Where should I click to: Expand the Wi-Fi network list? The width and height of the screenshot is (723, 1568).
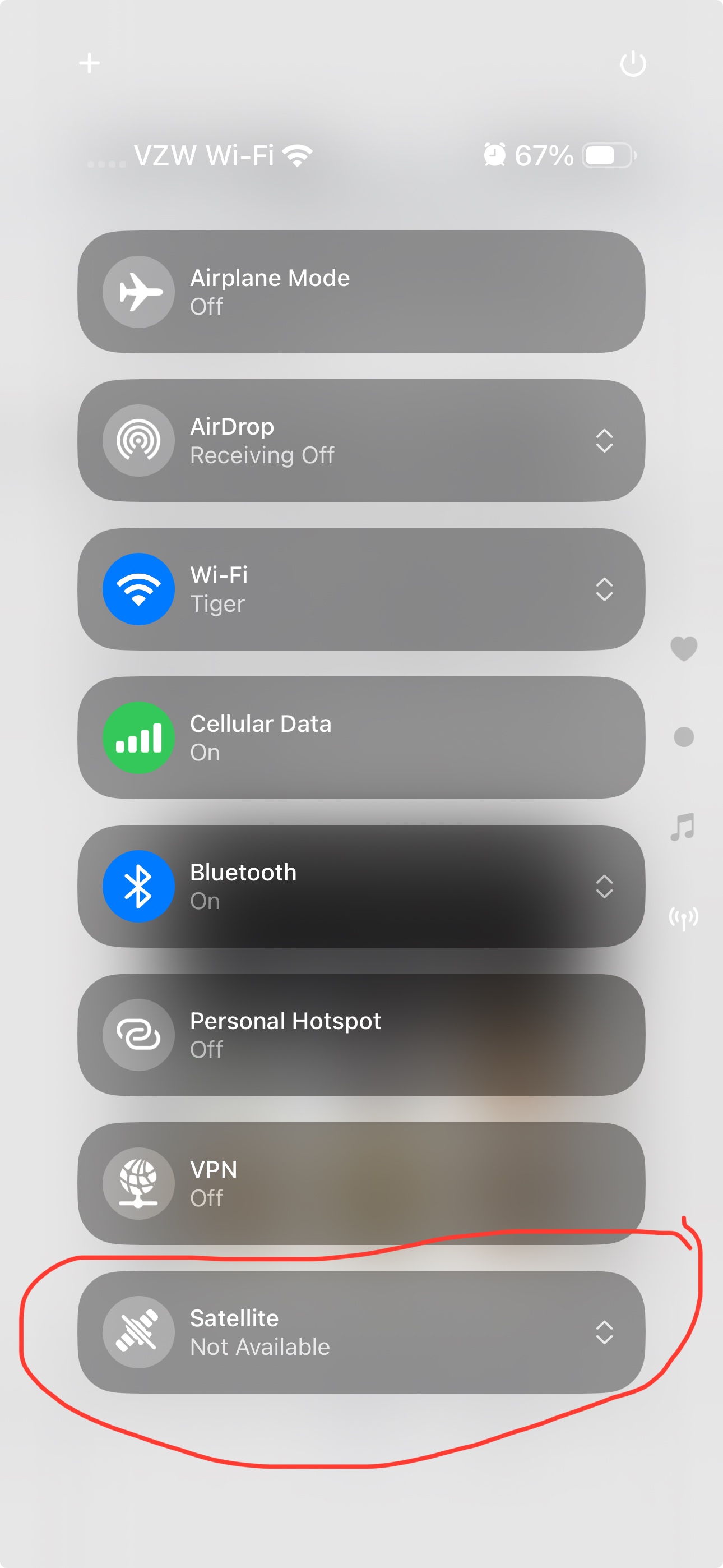pos(604,589)
